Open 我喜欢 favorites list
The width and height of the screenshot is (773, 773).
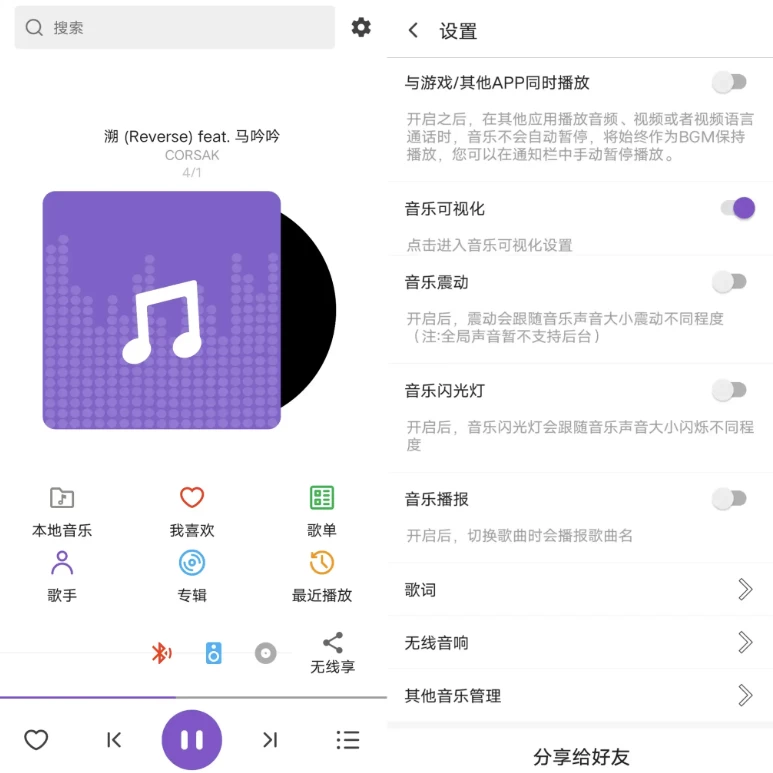pos(192,511)
